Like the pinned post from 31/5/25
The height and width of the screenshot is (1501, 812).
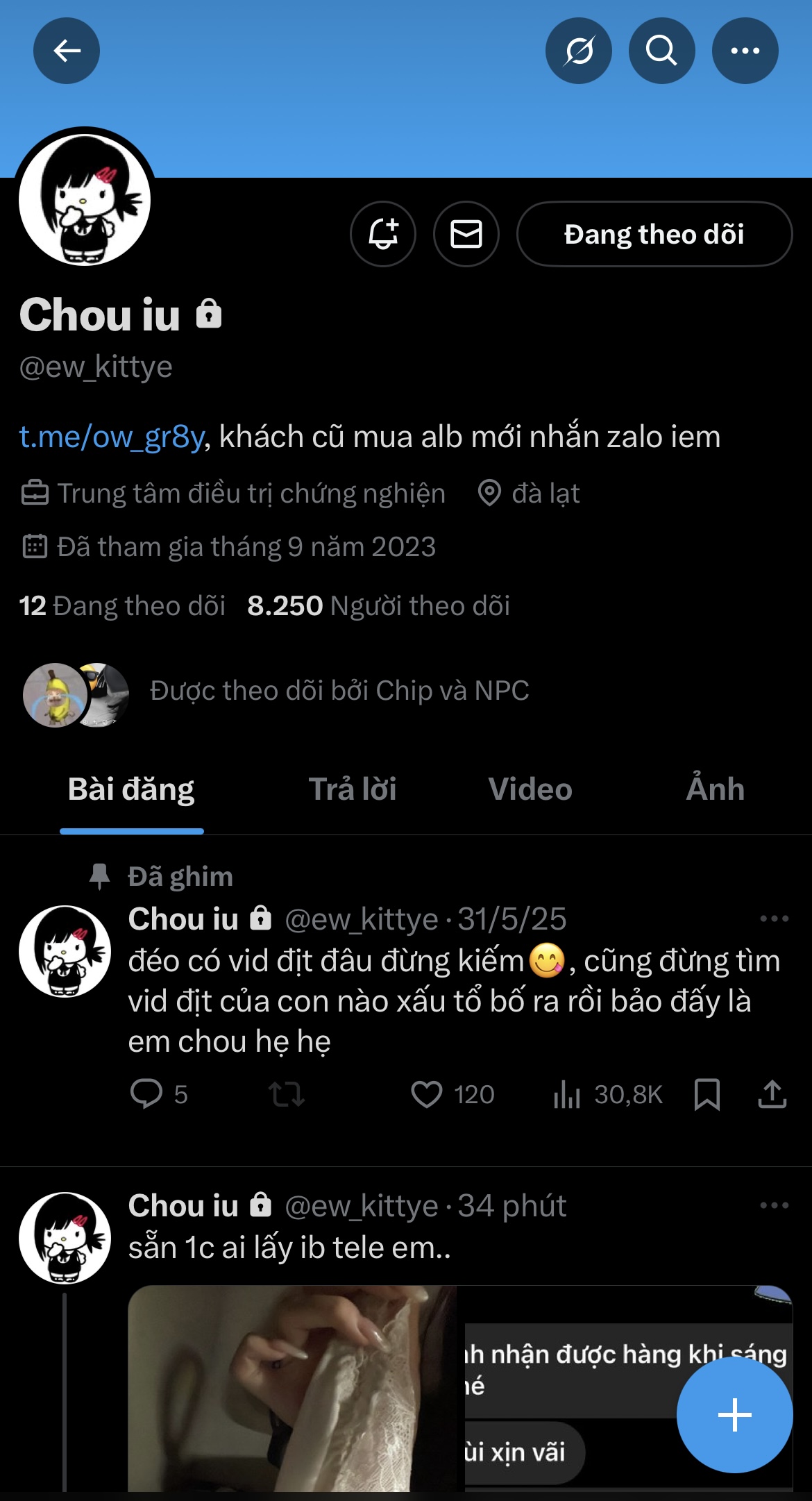[426, 1095]
